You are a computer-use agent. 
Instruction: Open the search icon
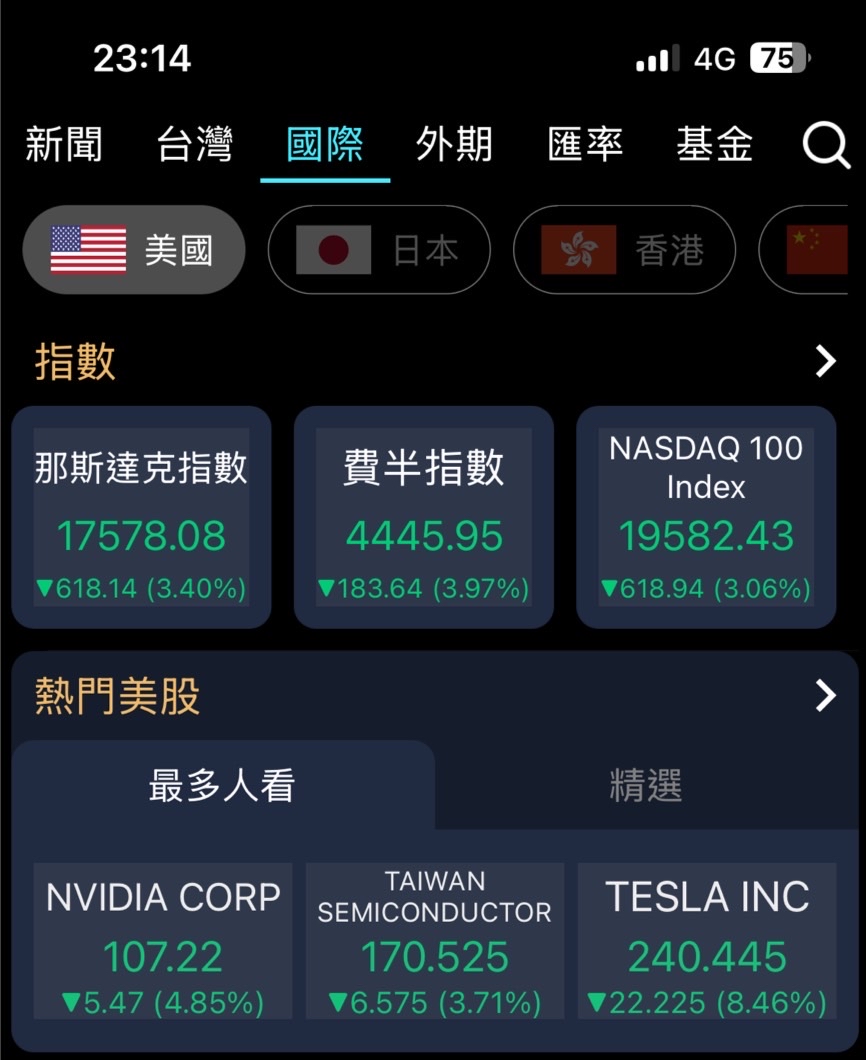click(x=826, y=146)
